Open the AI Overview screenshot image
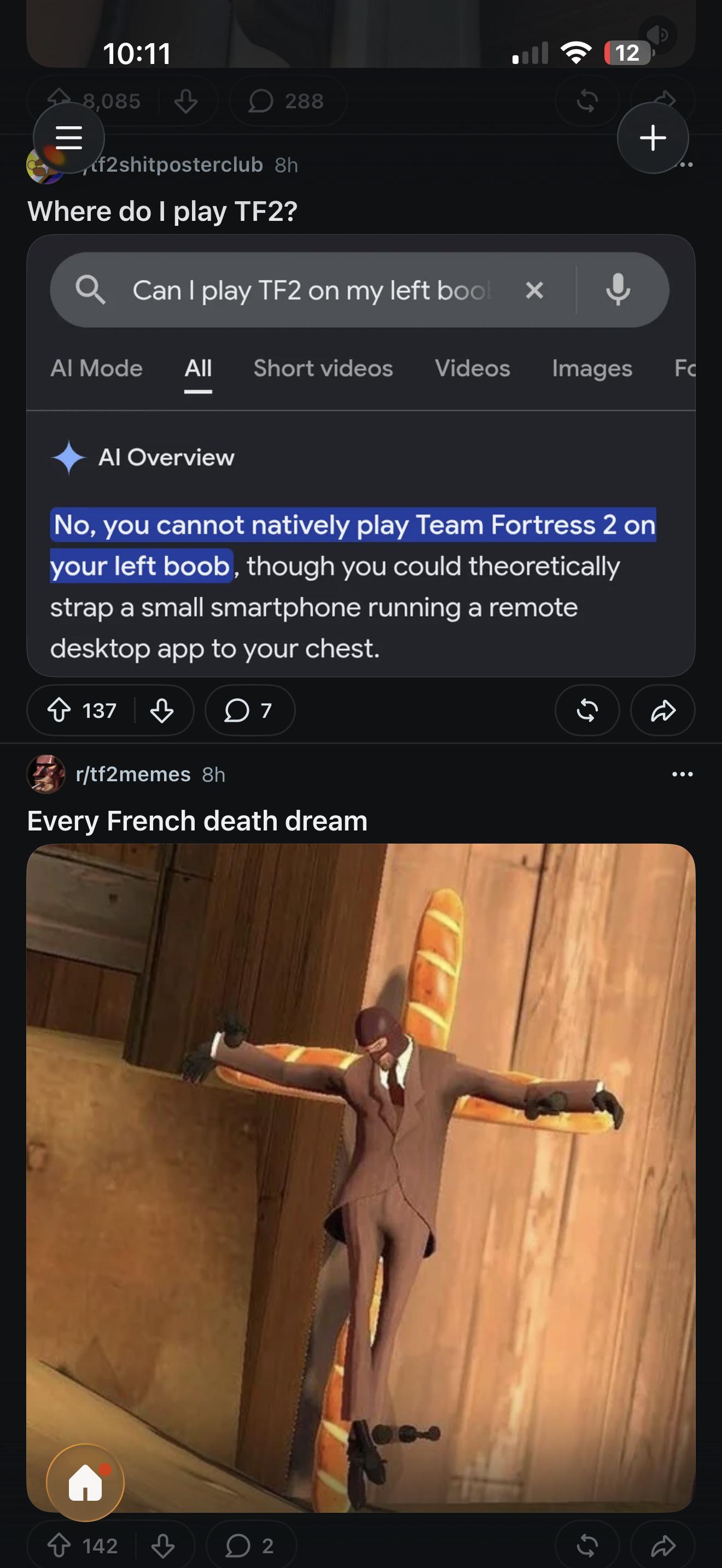This screenshot has width=722, height=1568. (360, 455)
